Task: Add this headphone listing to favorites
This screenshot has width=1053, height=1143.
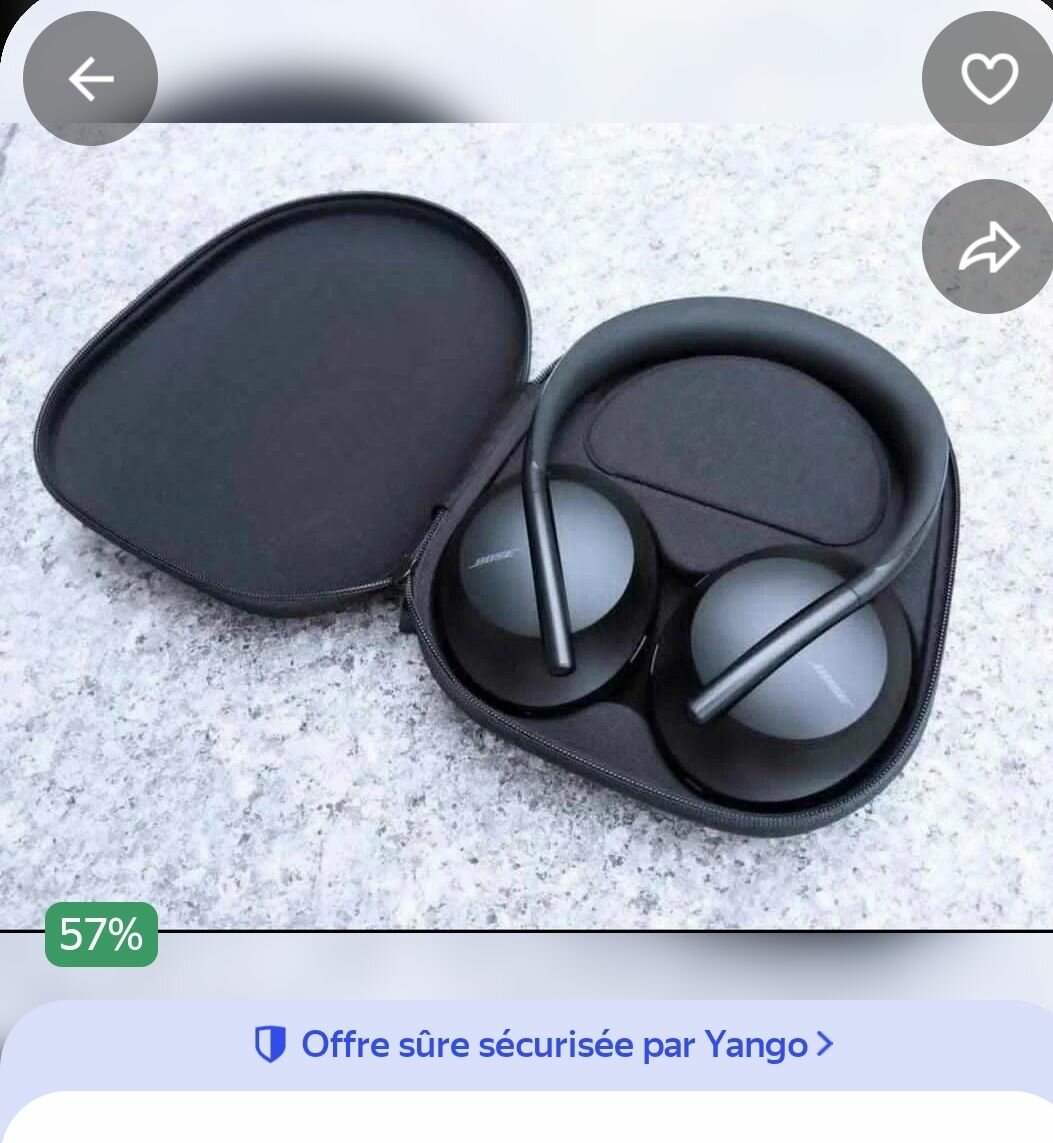Action: coord(988,78)
